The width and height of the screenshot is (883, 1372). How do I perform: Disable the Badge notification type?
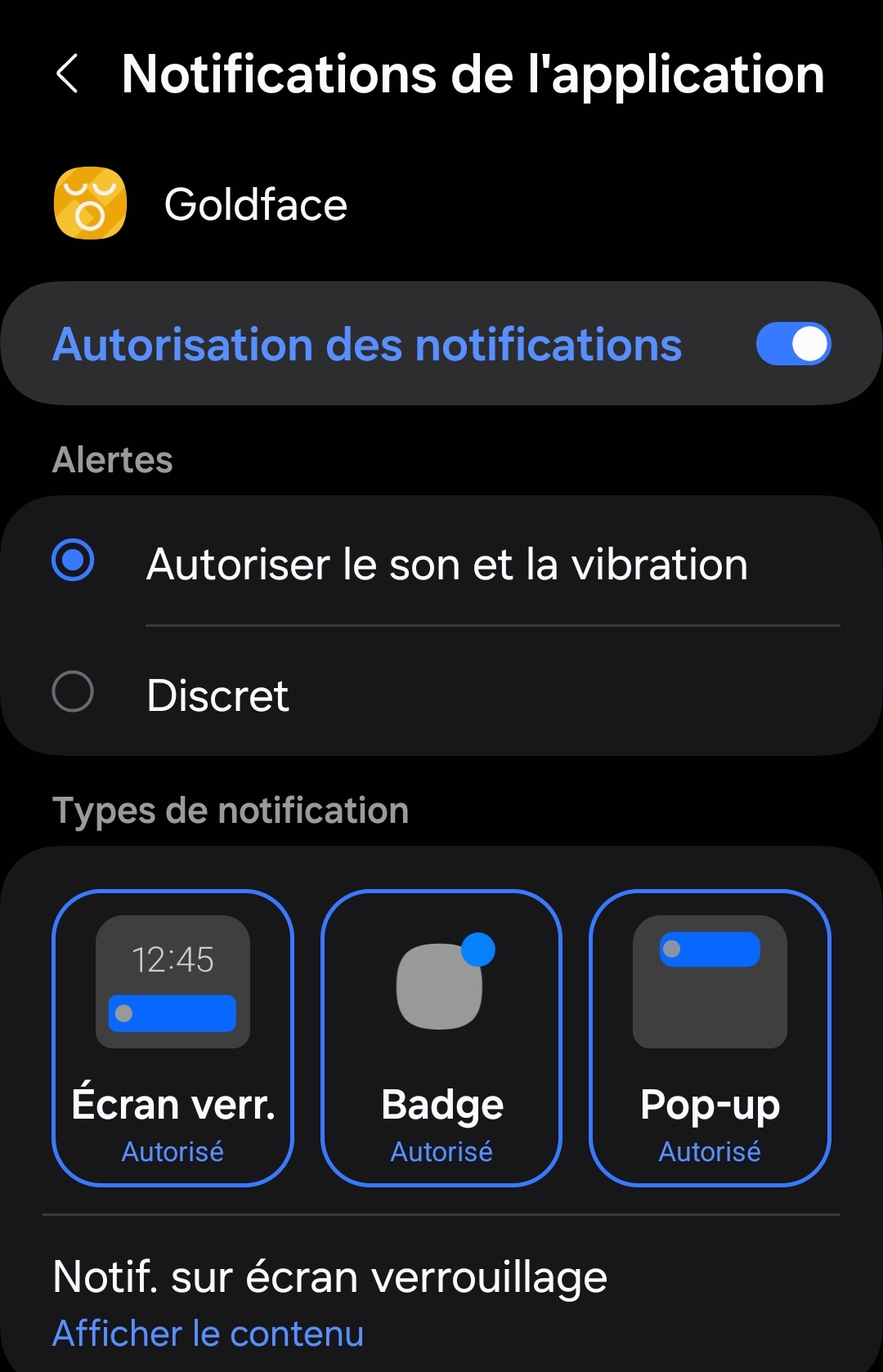[x=441, y=1037]
